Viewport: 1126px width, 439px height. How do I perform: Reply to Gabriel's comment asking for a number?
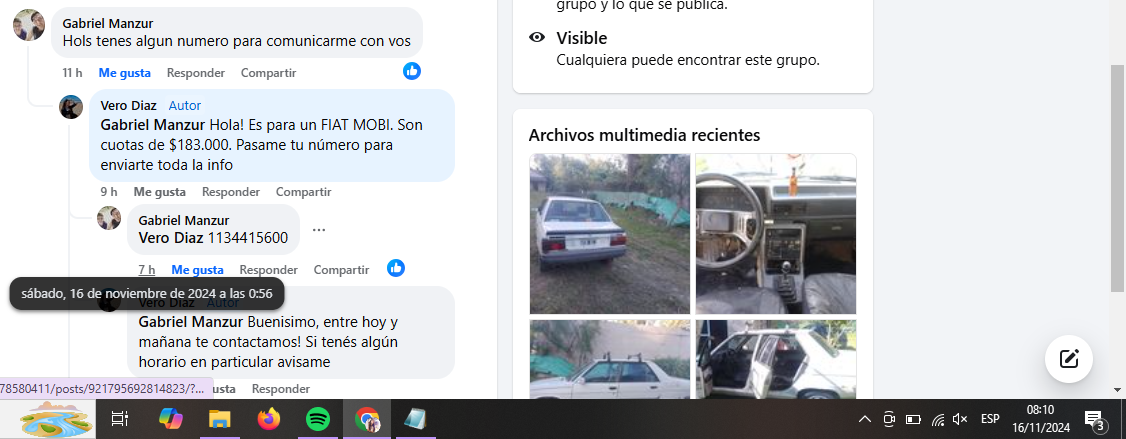tap(195, 73)
